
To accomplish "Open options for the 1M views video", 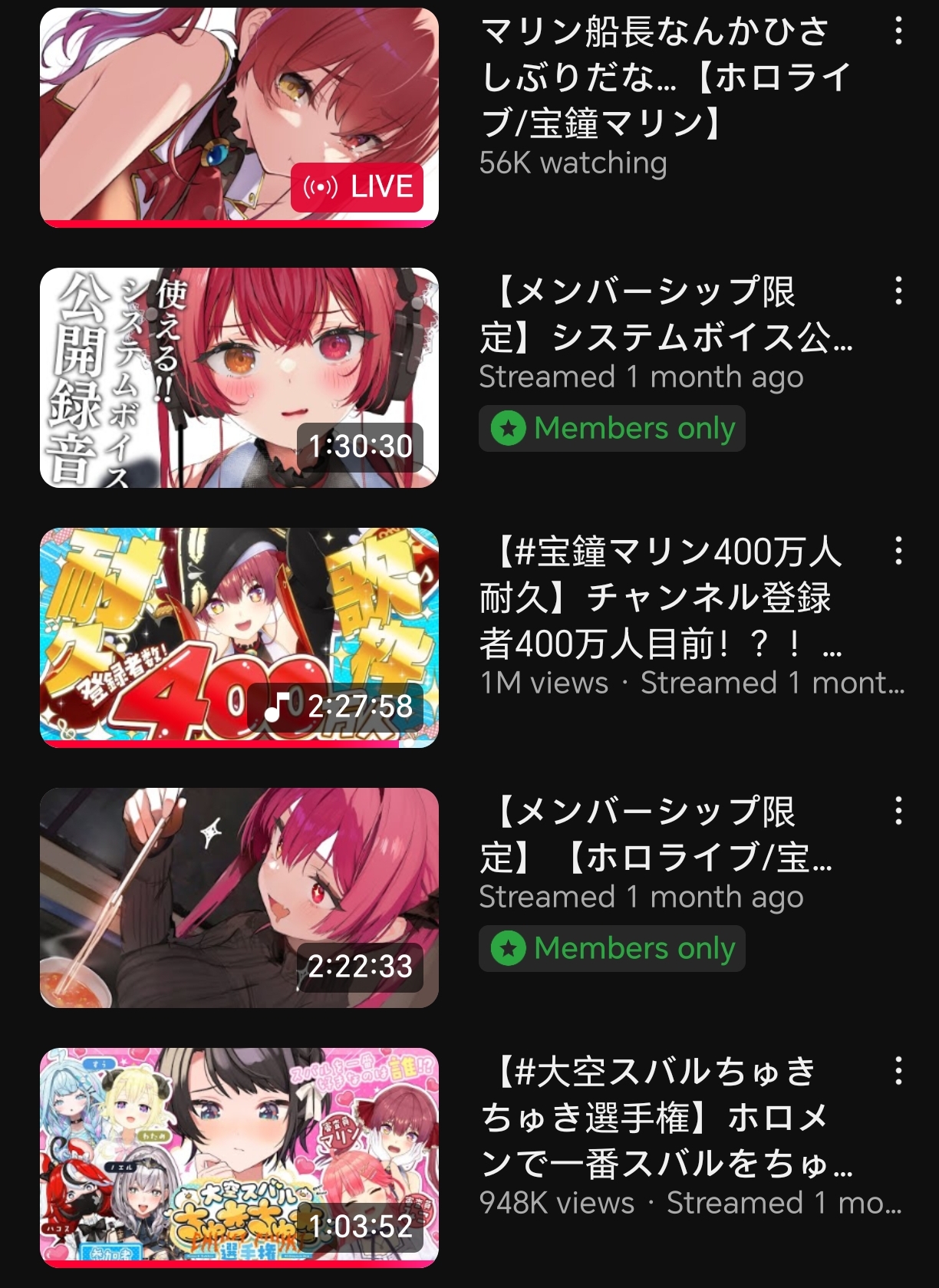I will pos(898,551).
